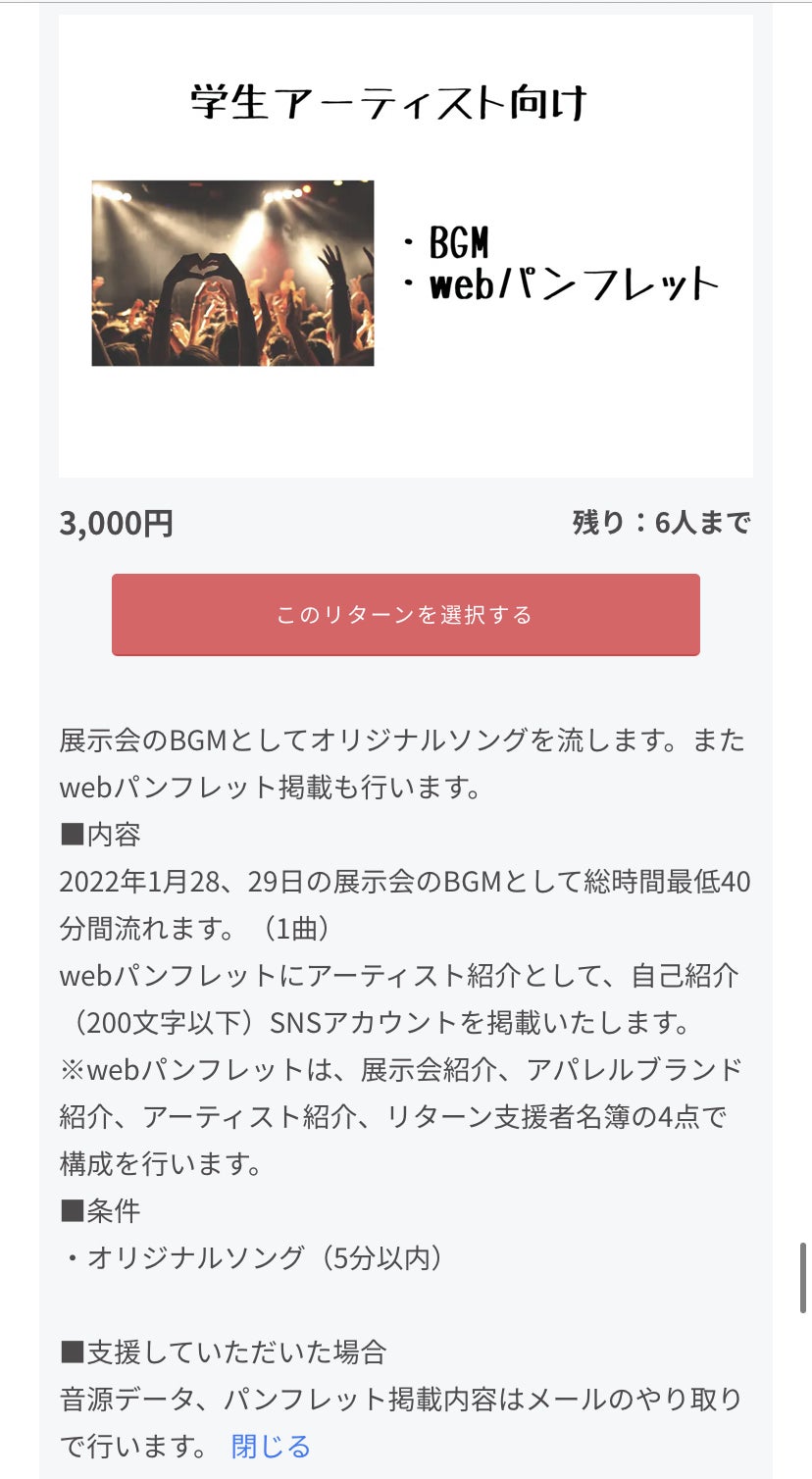Select the 3,000円 return with このリターンを選択する
The width and height of the screenshot is (812, 1479).
pos(405,615)
